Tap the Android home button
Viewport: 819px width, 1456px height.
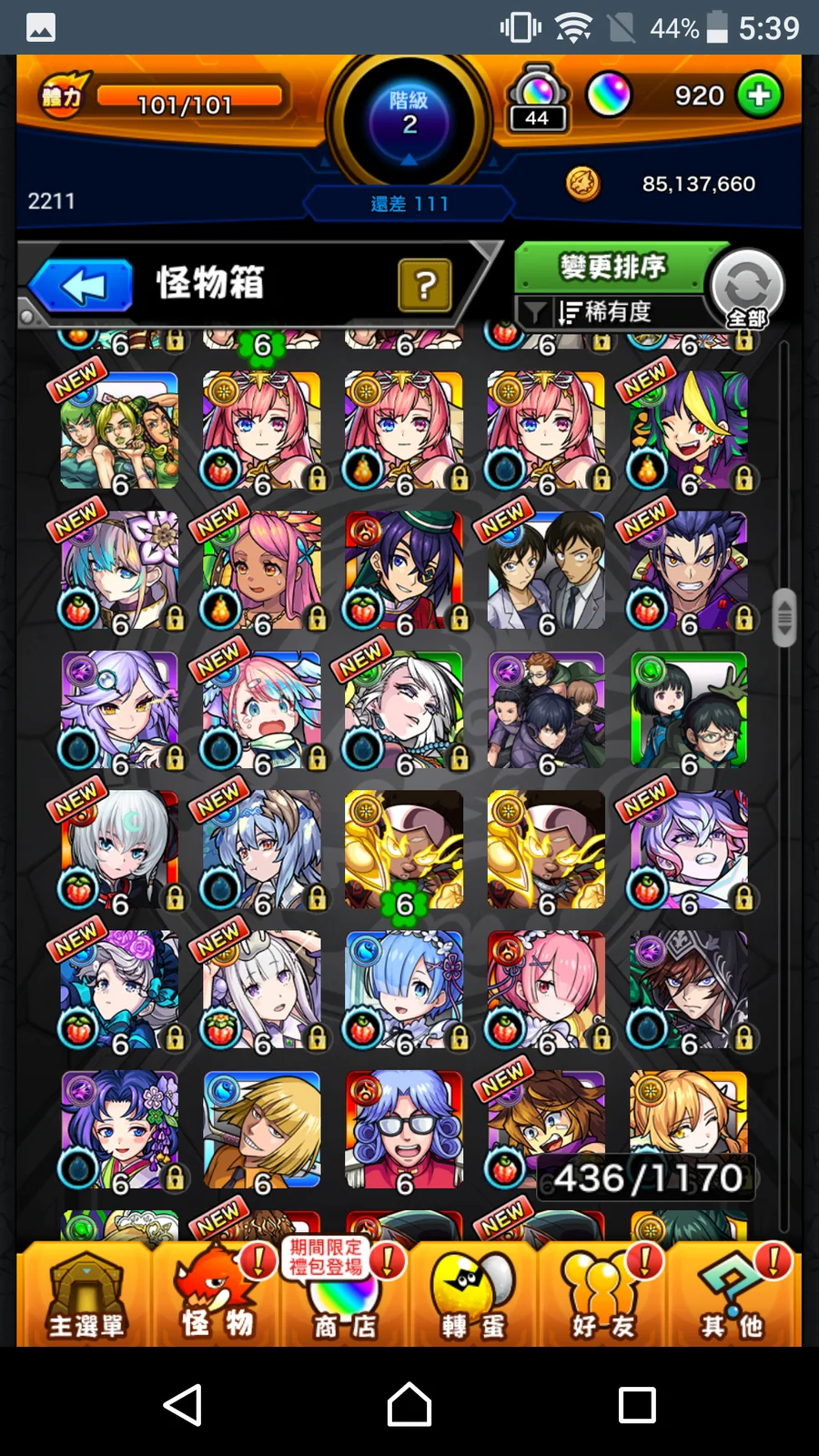pos(409,1404)
